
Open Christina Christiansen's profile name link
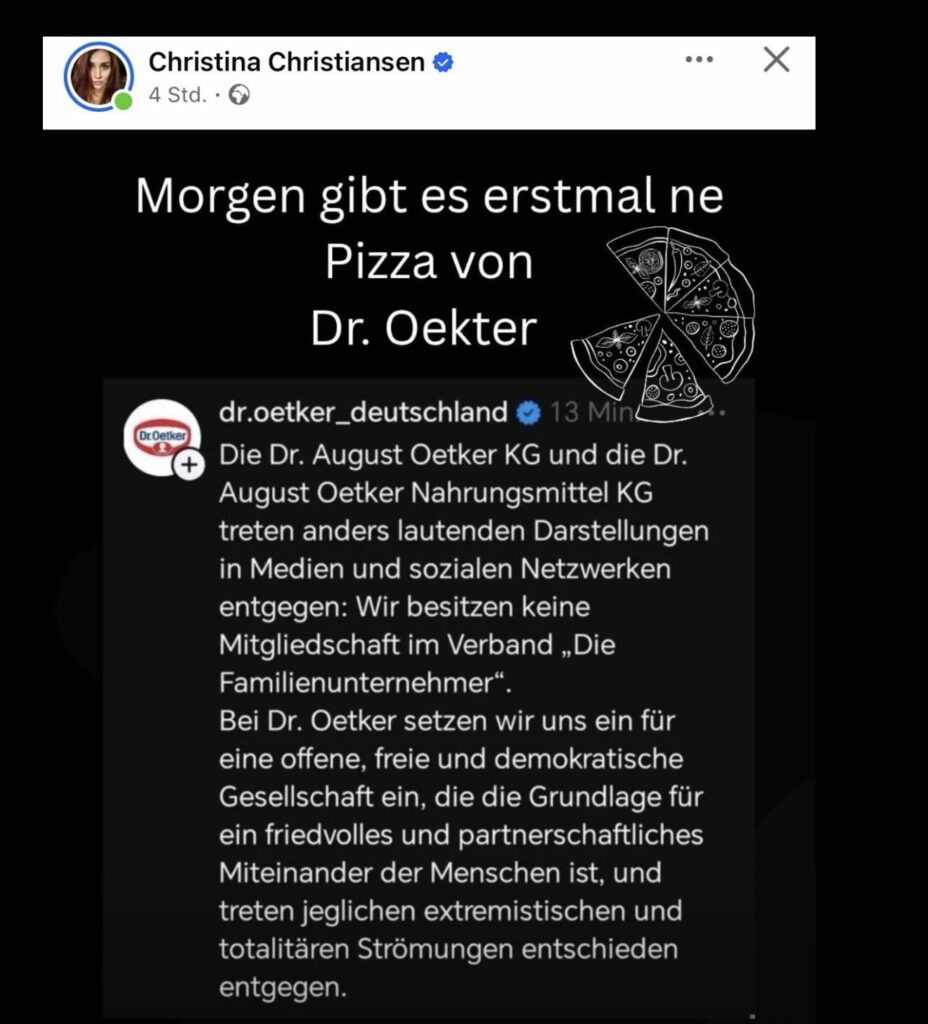pos(288,62)
